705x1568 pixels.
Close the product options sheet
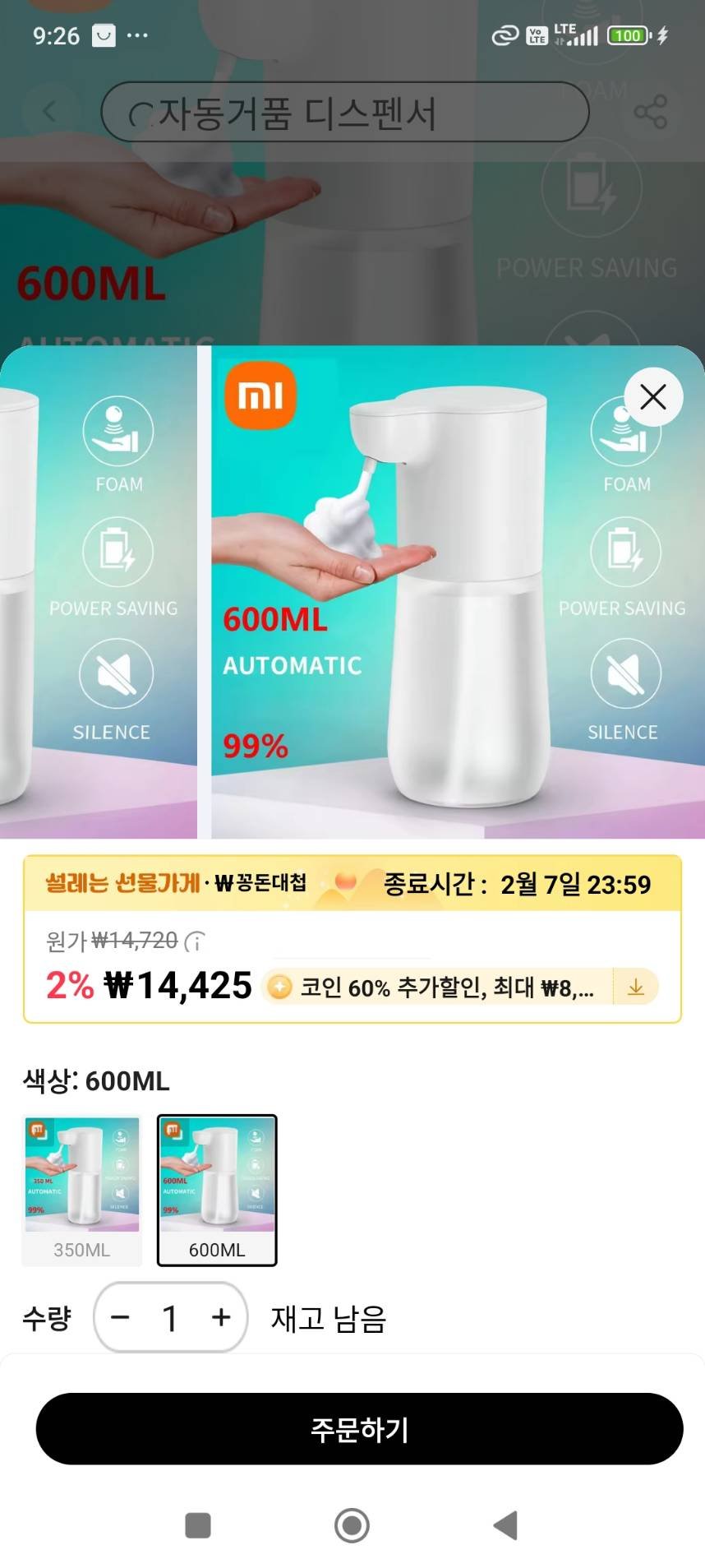[x=653, y=397]
